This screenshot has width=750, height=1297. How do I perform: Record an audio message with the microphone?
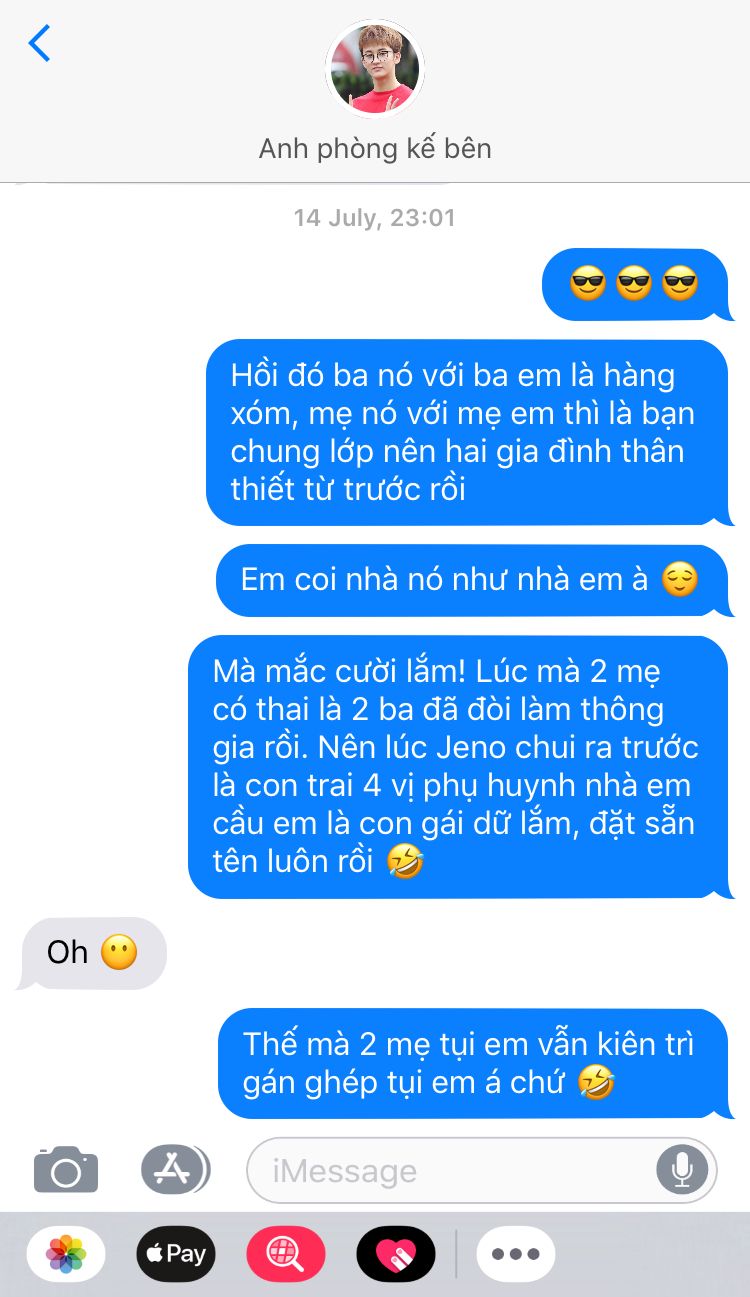tap(682, 1169)
